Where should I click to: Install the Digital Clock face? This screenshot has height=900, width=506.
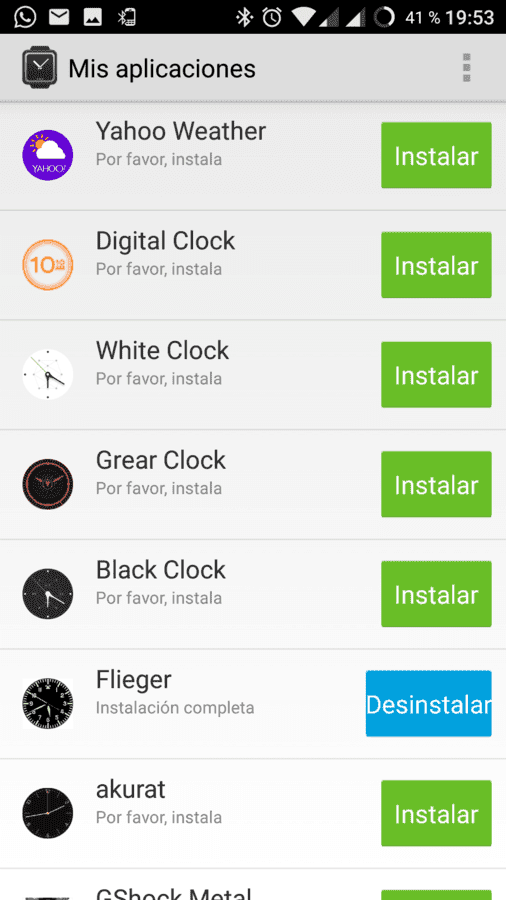click(436, 265)
